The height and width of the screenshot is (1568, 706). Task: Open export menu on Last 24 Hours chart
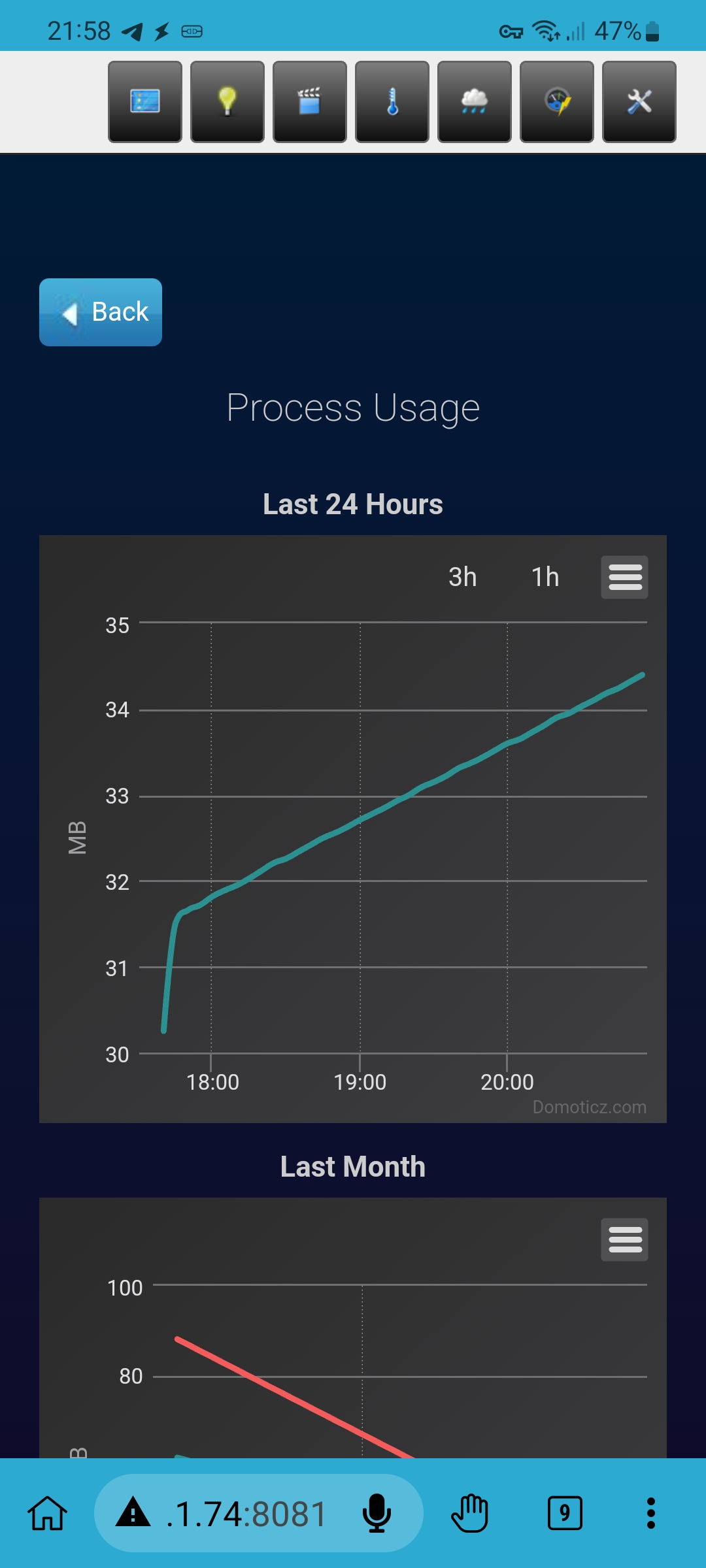click(624, 577)
